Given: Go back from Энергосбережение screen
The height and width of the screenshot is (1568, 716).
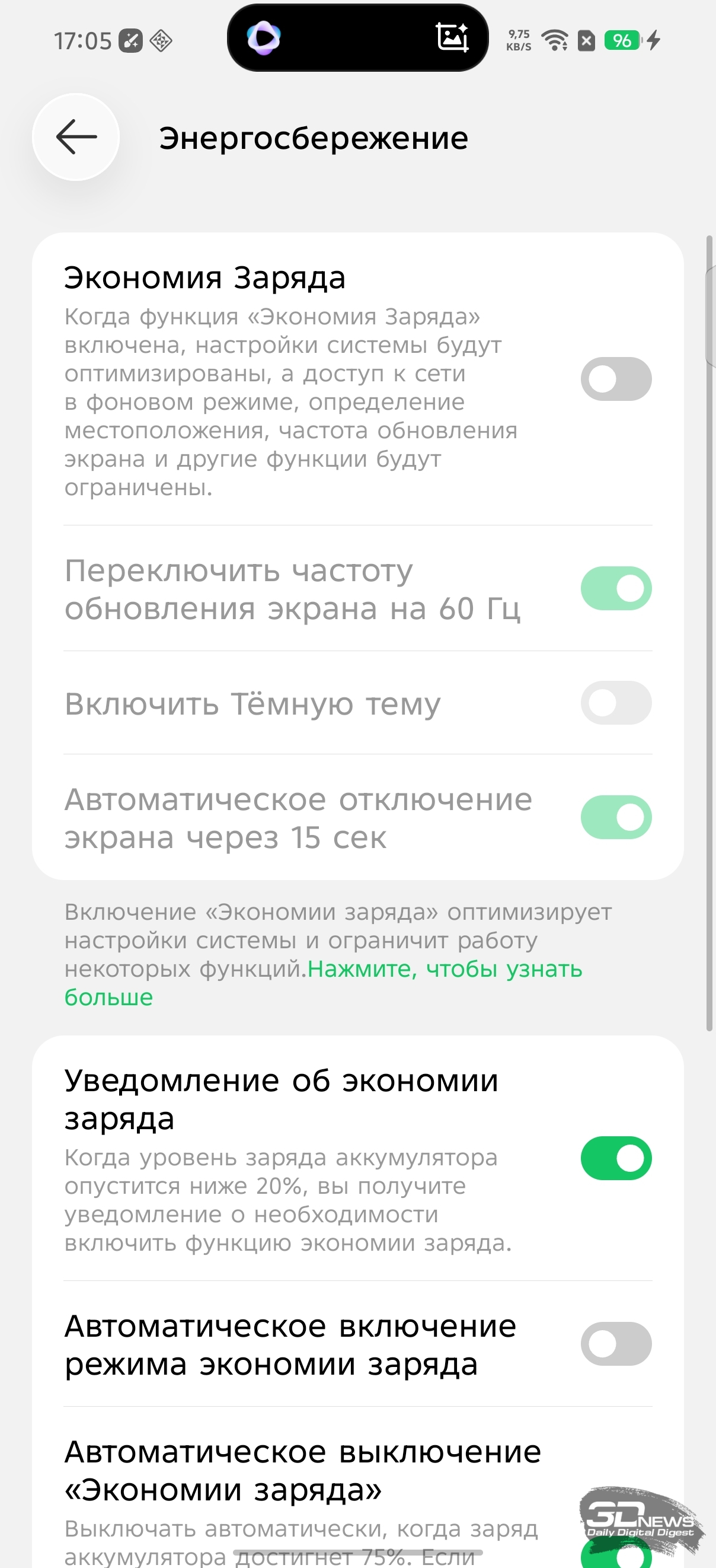Looking at the screenshot, I should 76,137.
